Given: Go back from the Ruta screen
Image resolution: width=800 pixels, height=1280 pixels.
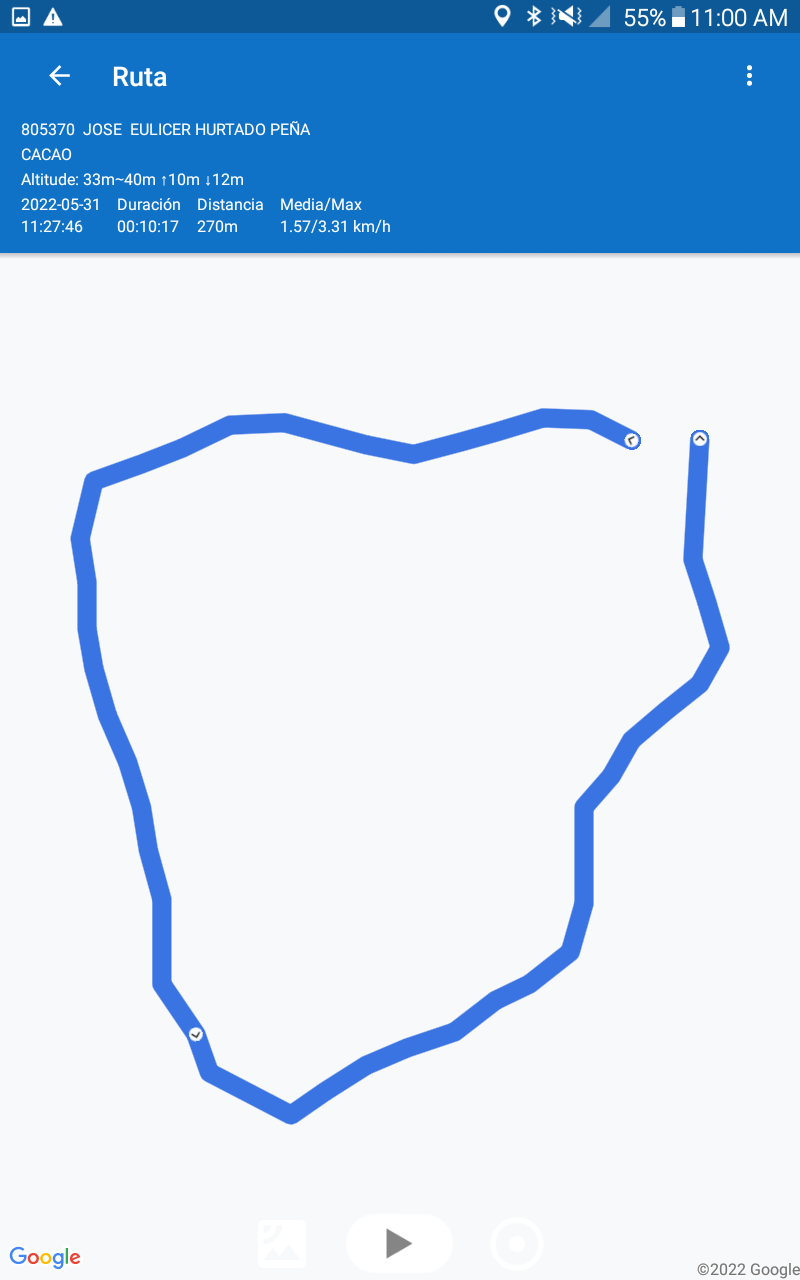Looking at the screenshot, I should point(59,76).
